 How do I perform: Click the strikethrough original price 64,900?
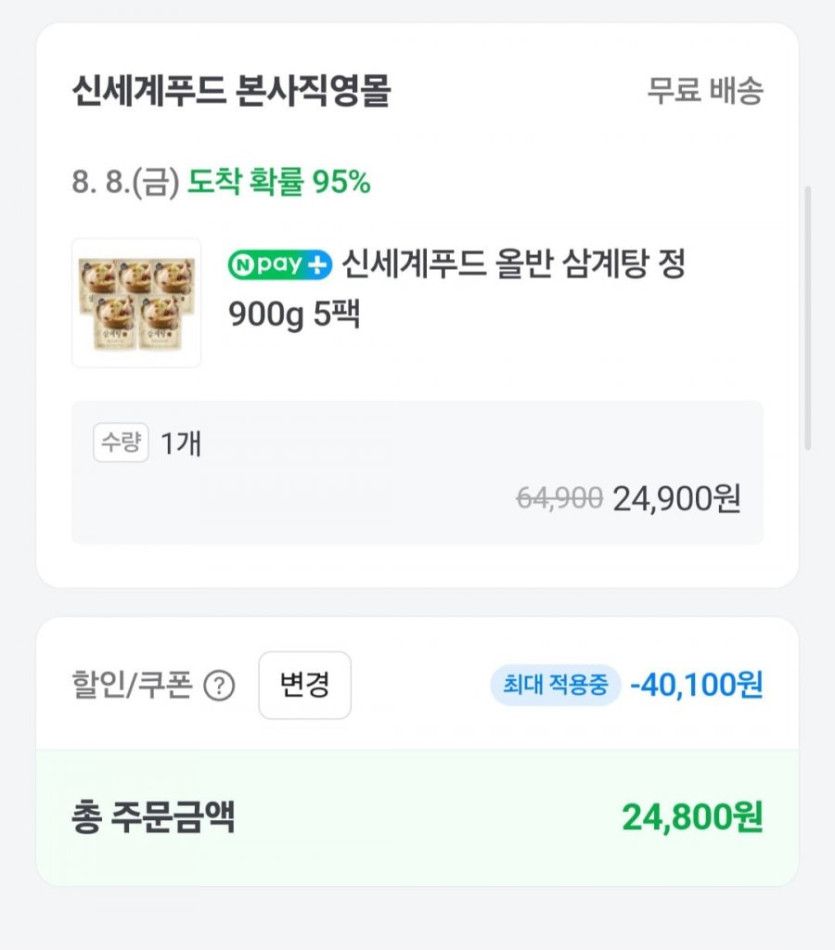(x=560, y=498)
